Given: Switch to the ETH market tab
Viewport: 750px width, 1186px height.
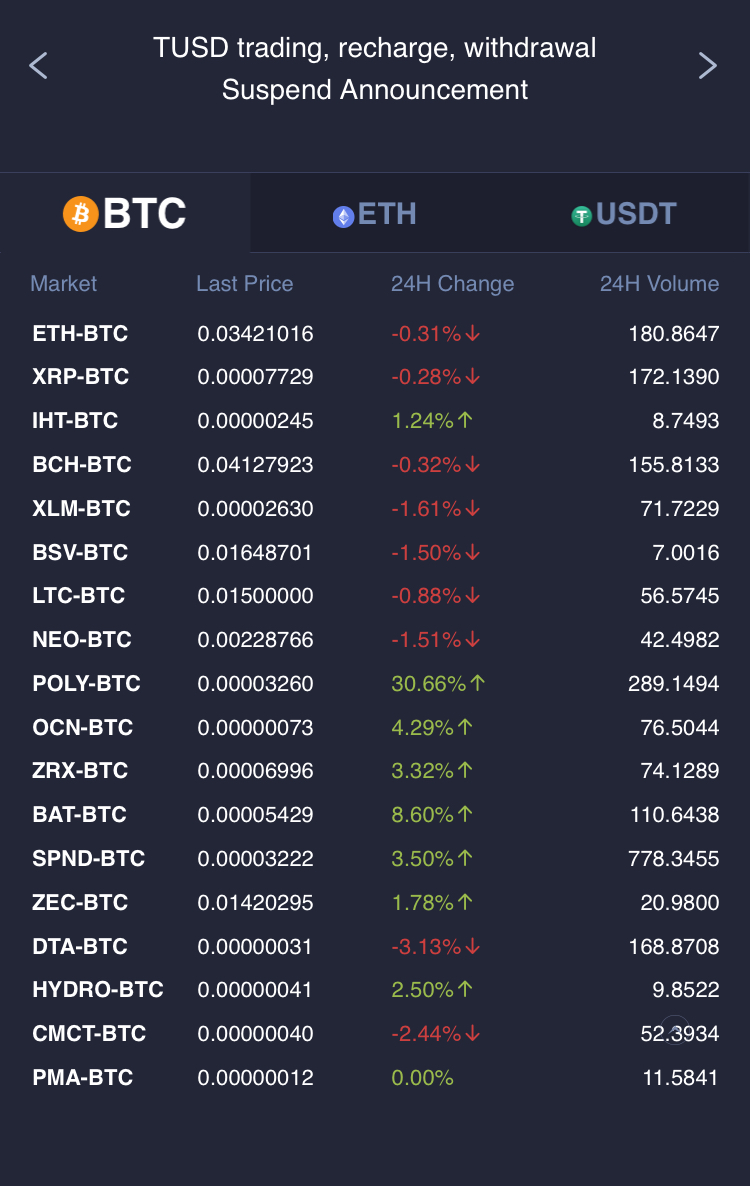Looking at the screenshot, I should coord(375,214).
